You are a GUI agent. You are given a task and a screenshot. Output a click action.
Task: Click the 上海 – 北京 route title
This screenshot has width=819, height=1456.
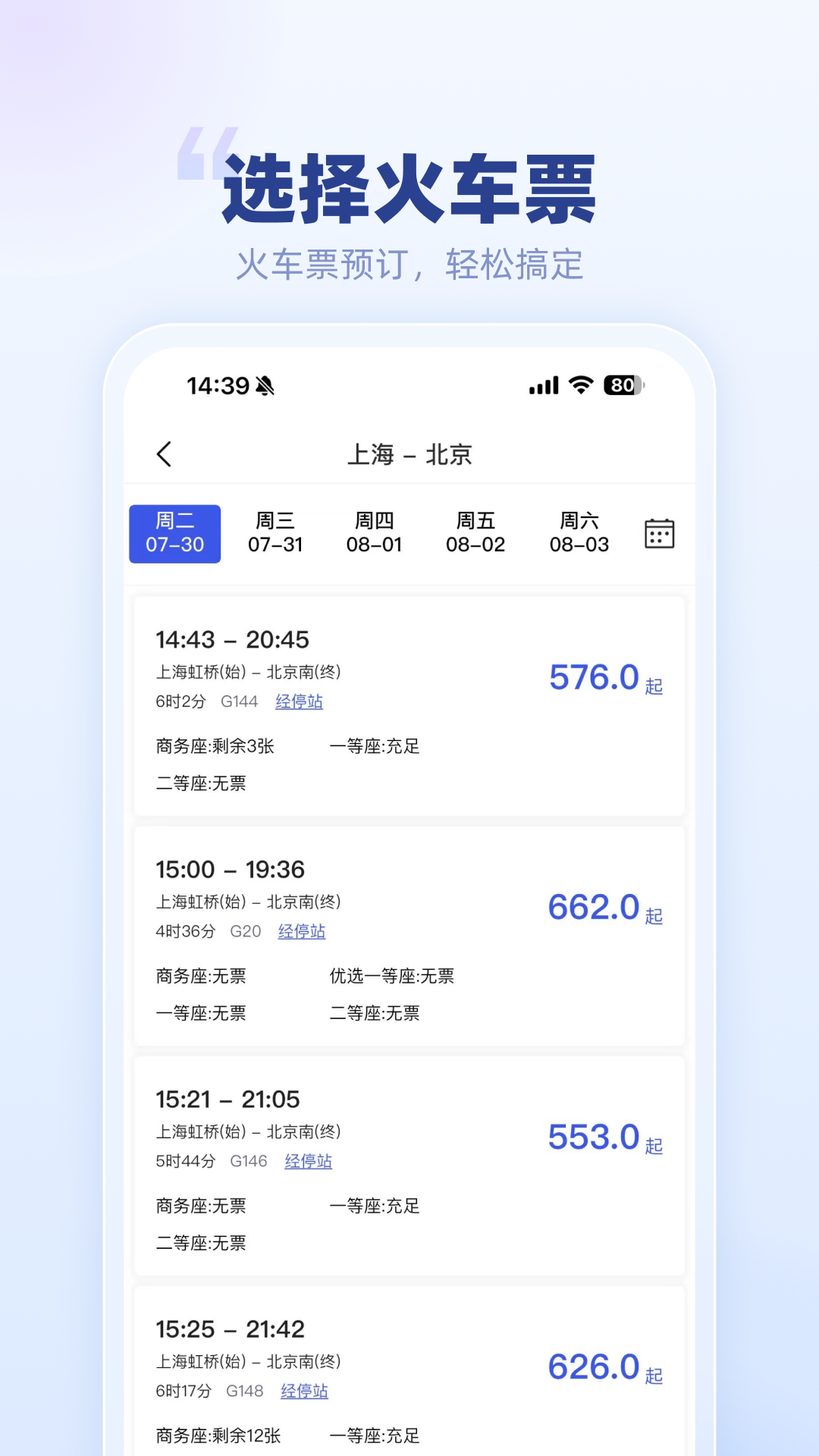[411, 453]
